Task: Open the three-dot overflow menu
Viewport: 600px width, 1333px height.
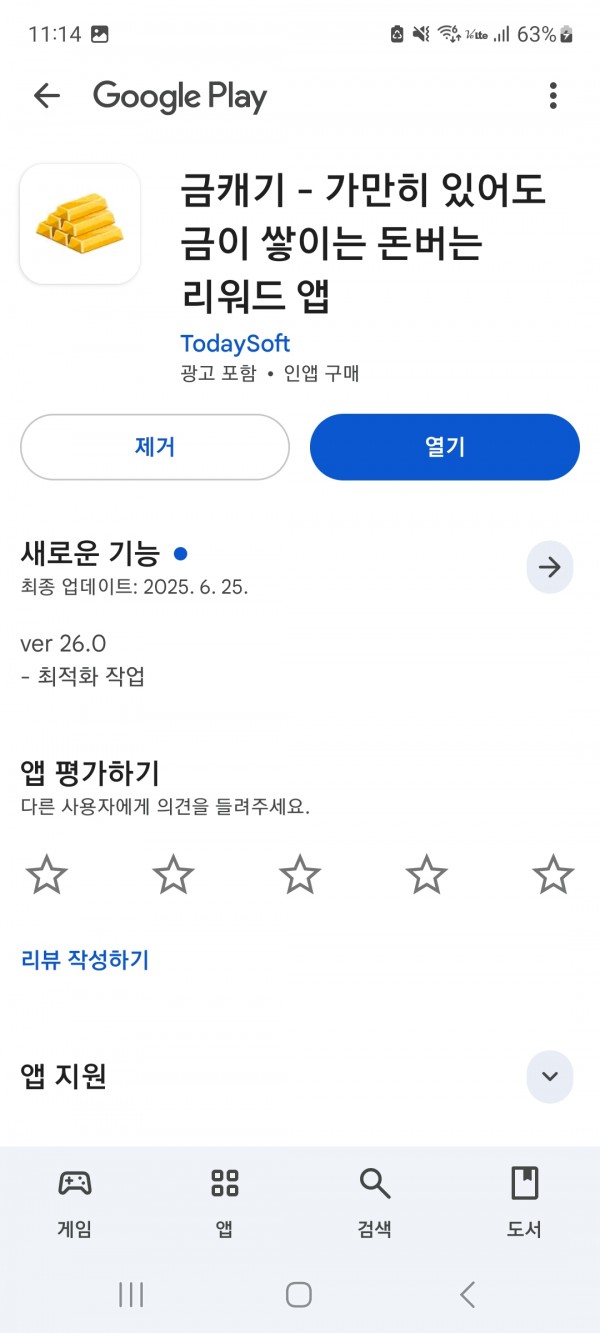Action: [x=553, y=96]
